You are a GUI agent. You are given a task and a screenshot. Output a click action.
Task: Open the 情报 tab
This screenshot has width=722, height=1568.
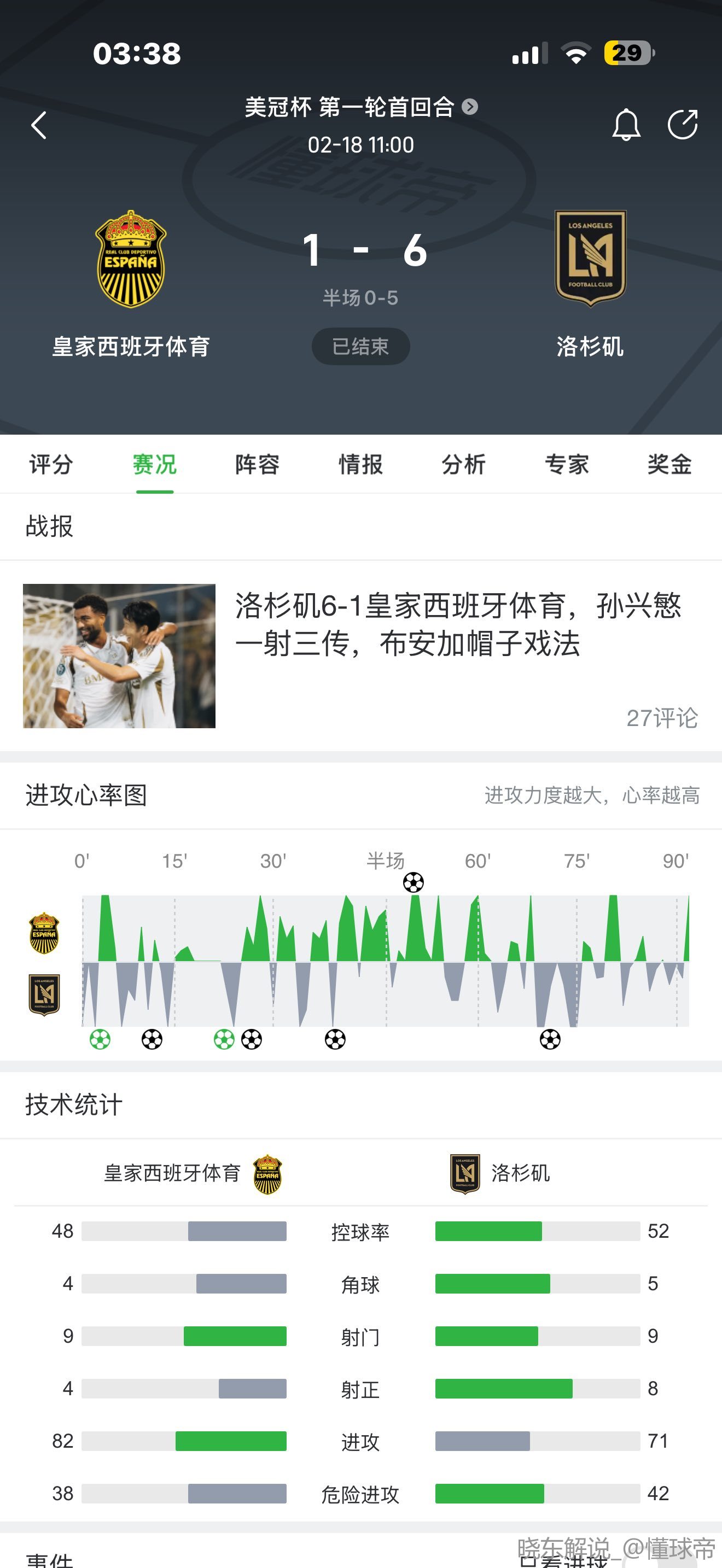coord(360,464)
